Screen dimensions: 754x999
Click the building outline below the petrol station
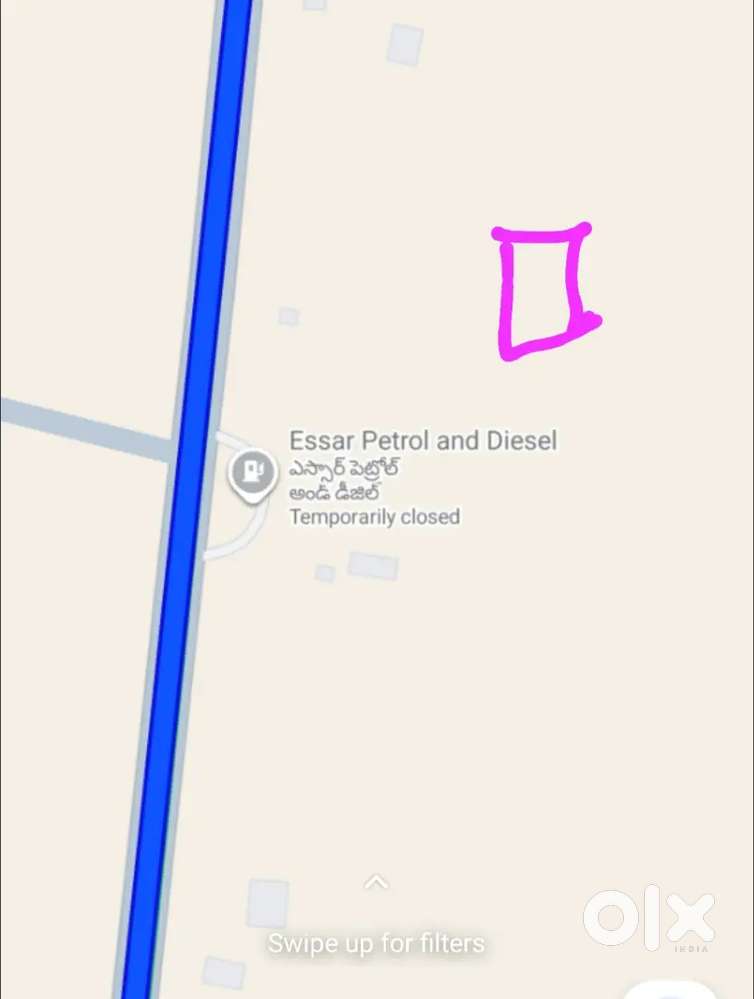pos(371,565)
